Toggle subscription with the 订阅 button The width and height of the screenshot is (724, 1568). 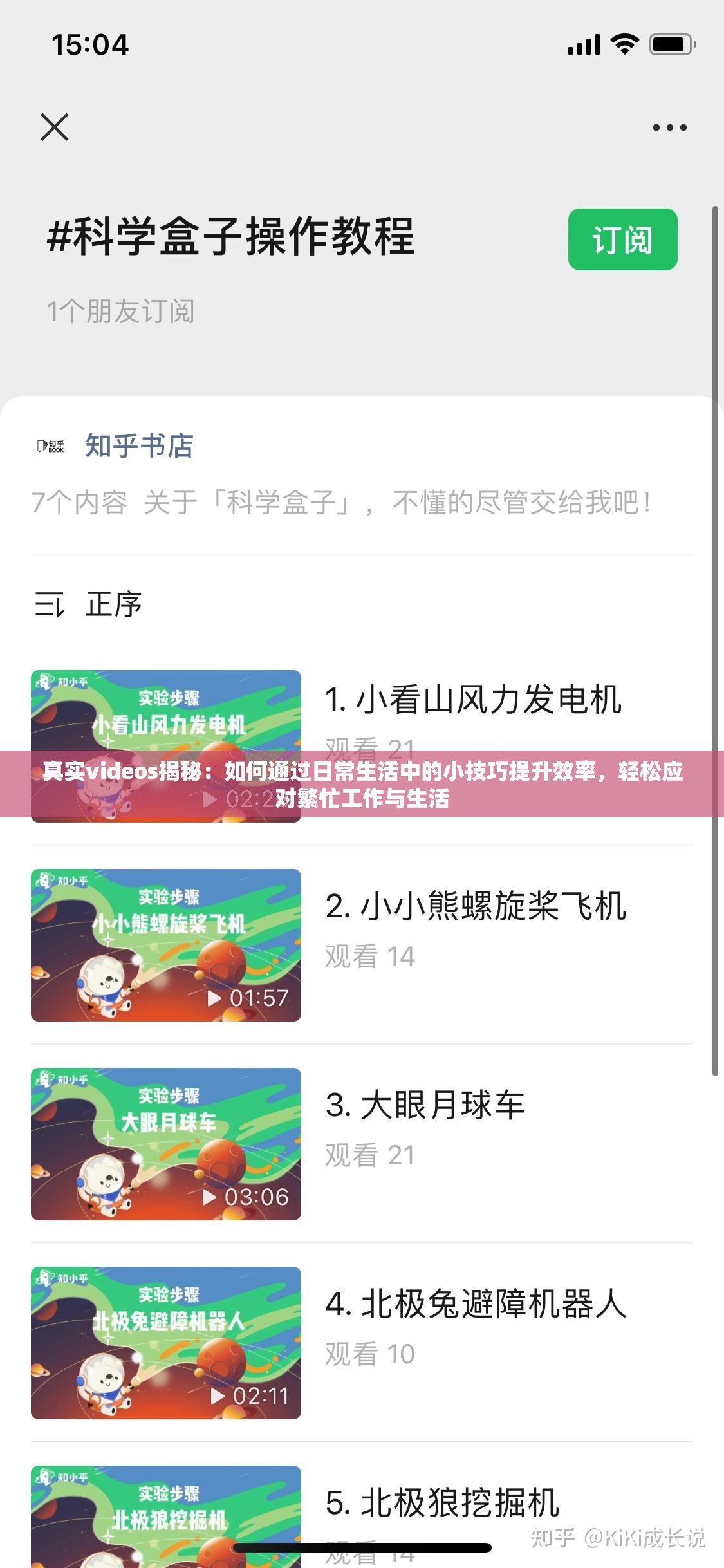coord(622,241)
